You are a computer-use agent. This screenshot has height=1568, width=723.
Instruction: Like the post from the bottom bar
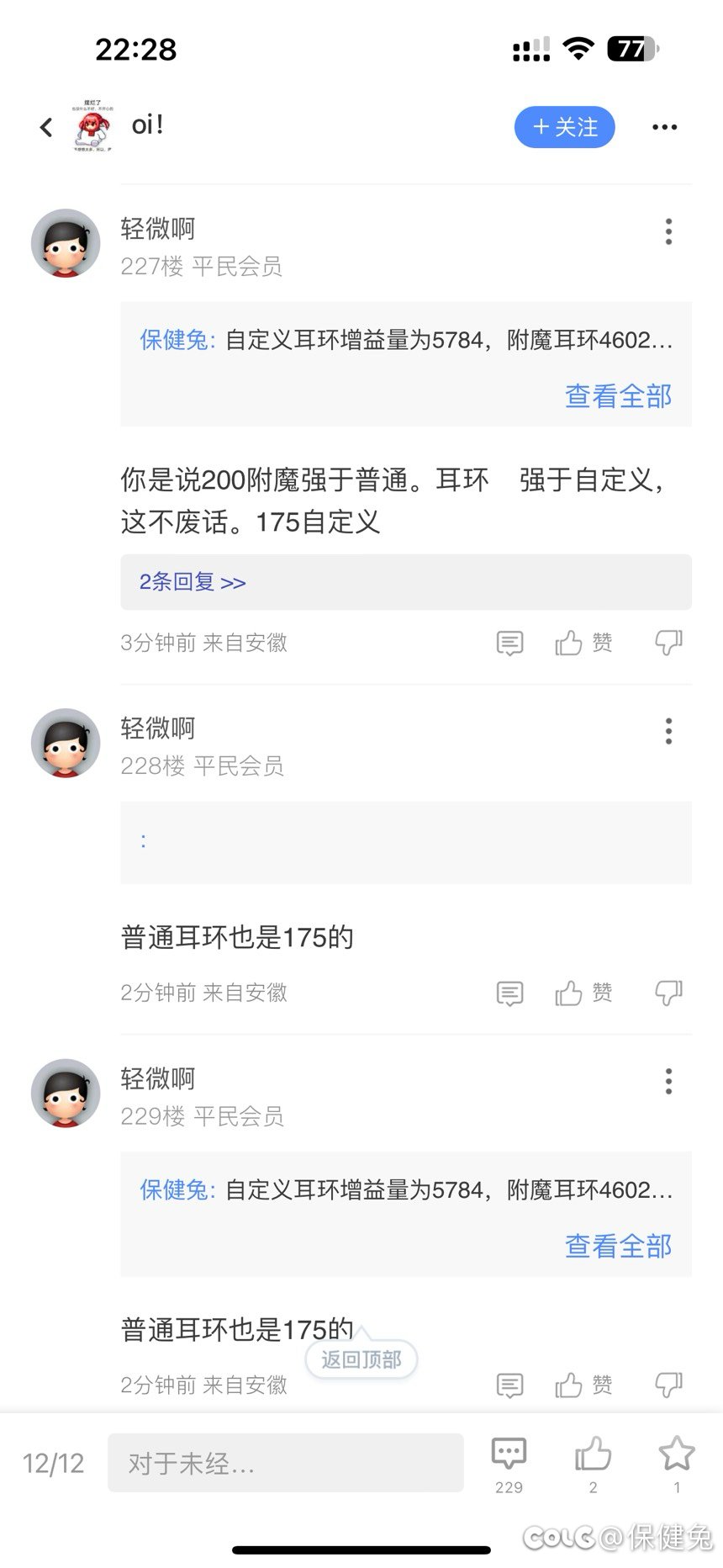pos(593,1465)
